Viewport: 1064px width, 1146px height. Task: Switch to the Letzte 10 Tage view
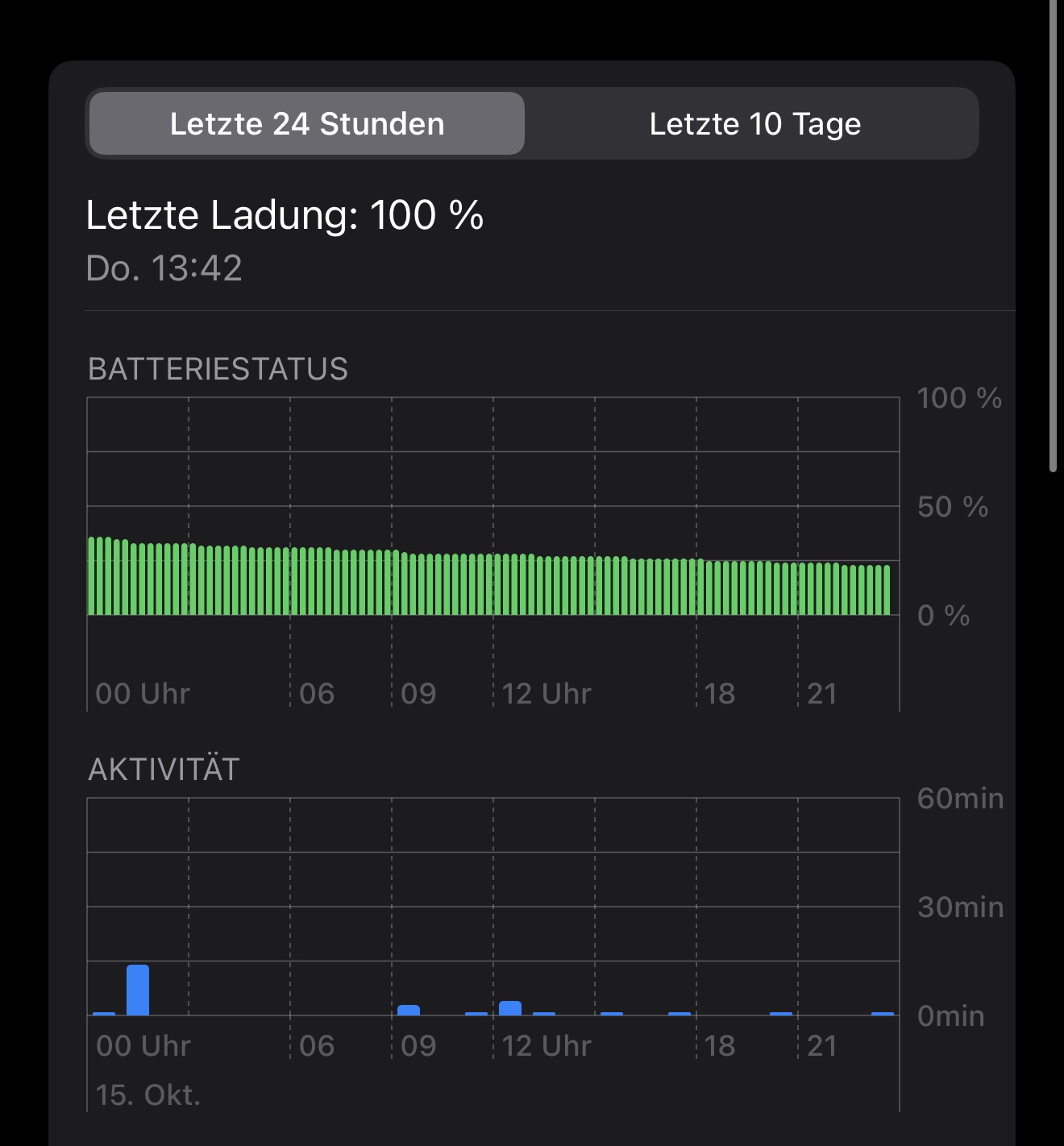pyautogui.click(x=754, y=124)
